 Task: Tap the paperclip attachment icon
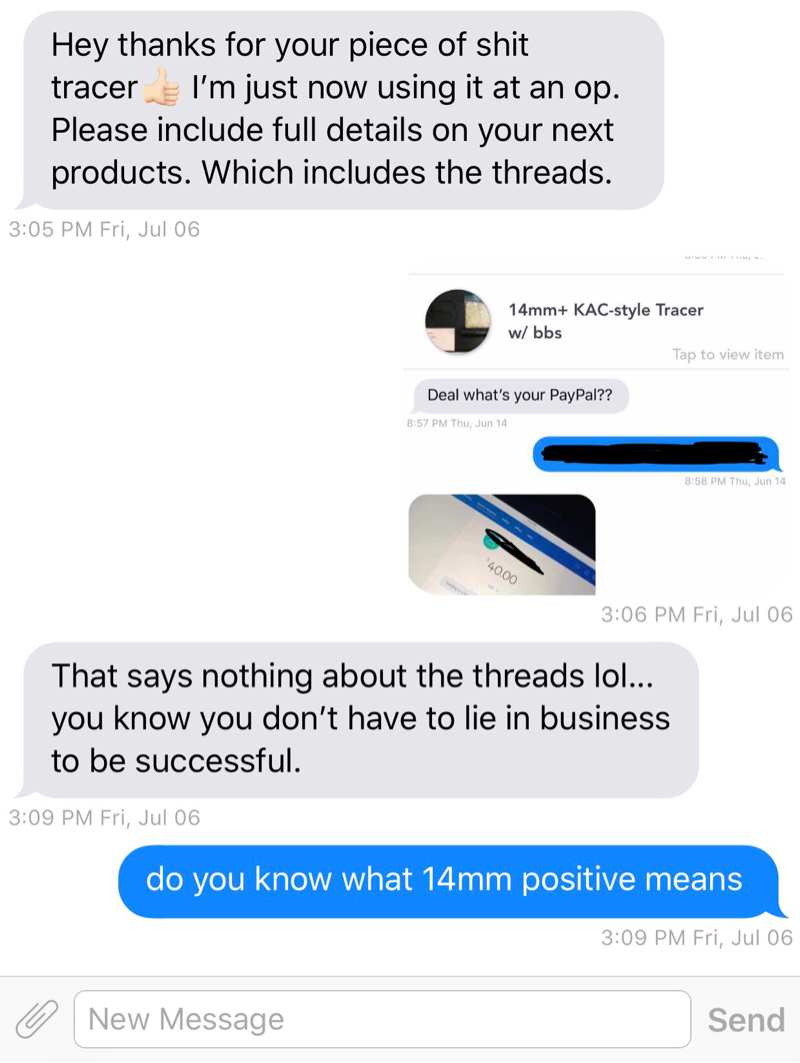36,1019
